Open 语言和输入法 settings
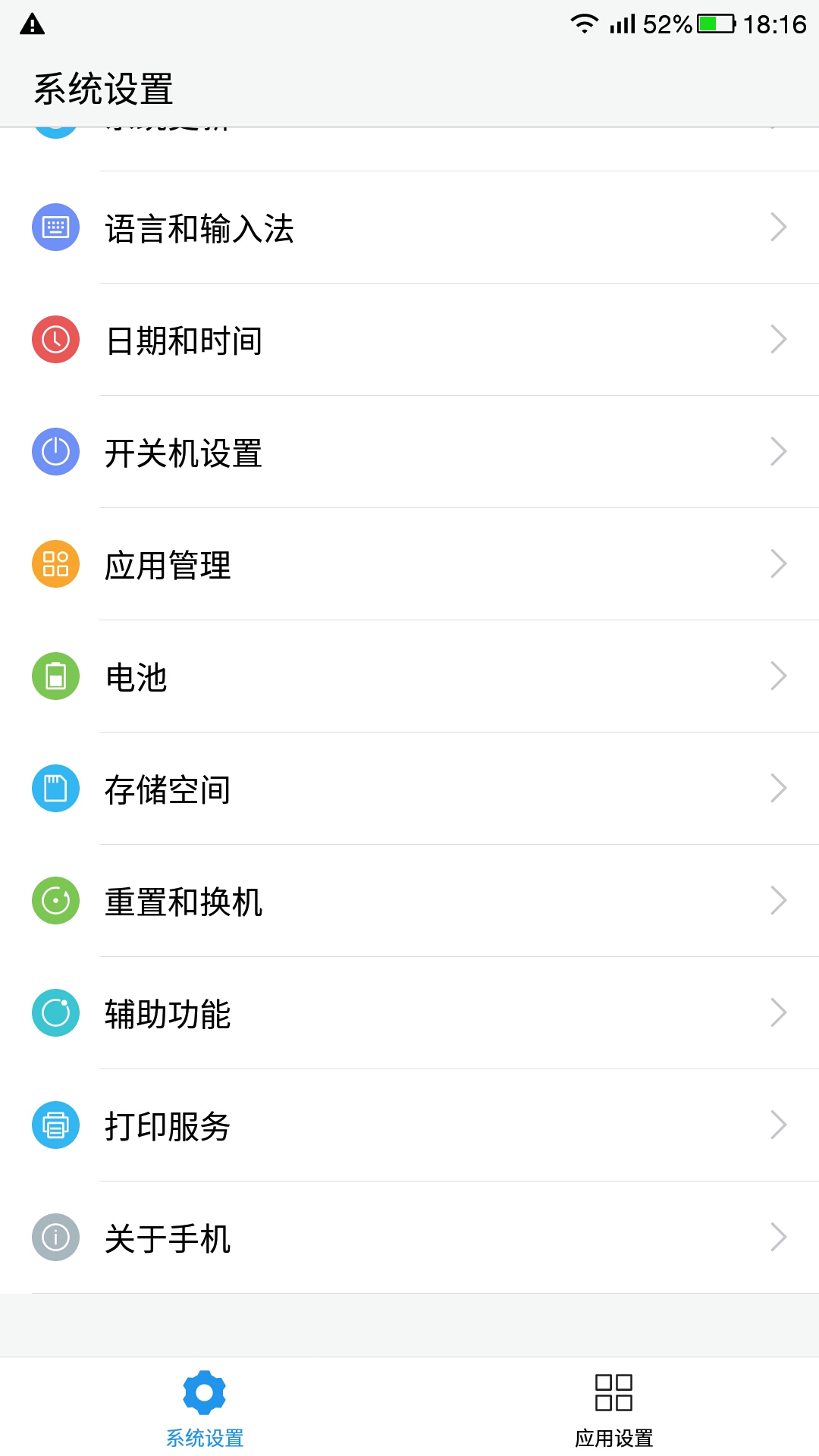The image size is (819, 1456). coord(409,227)
